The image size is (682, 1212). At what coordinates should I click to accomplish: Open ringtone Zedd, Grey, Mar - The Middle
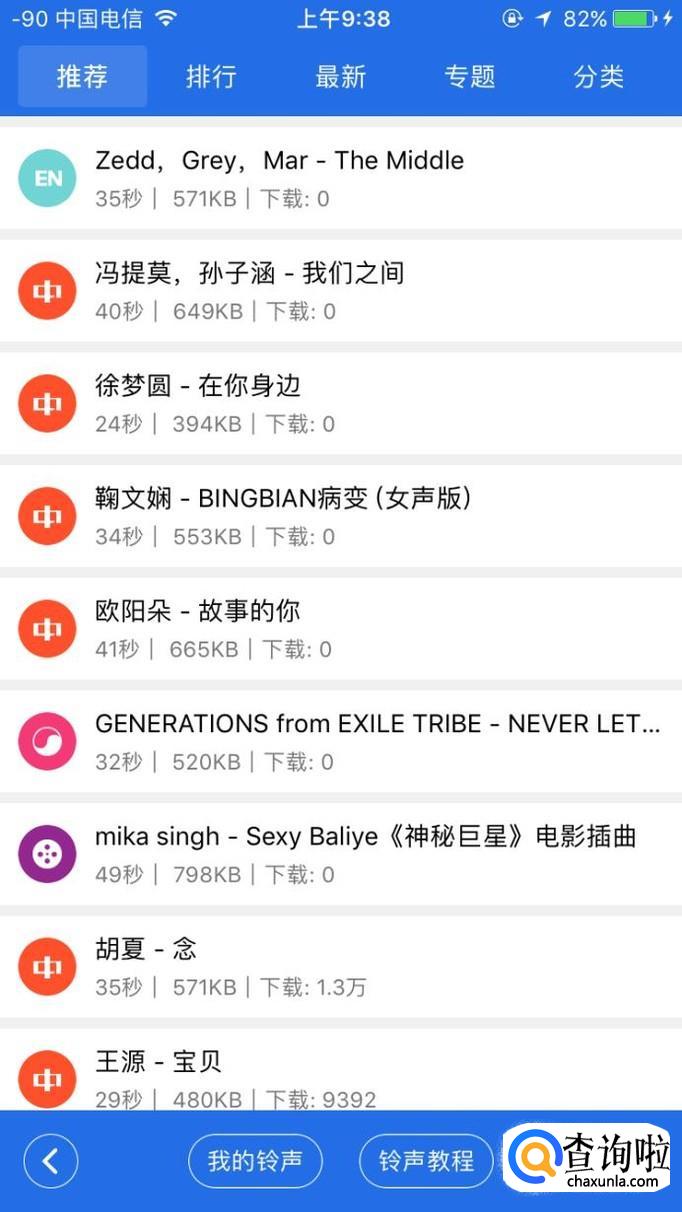340,177
